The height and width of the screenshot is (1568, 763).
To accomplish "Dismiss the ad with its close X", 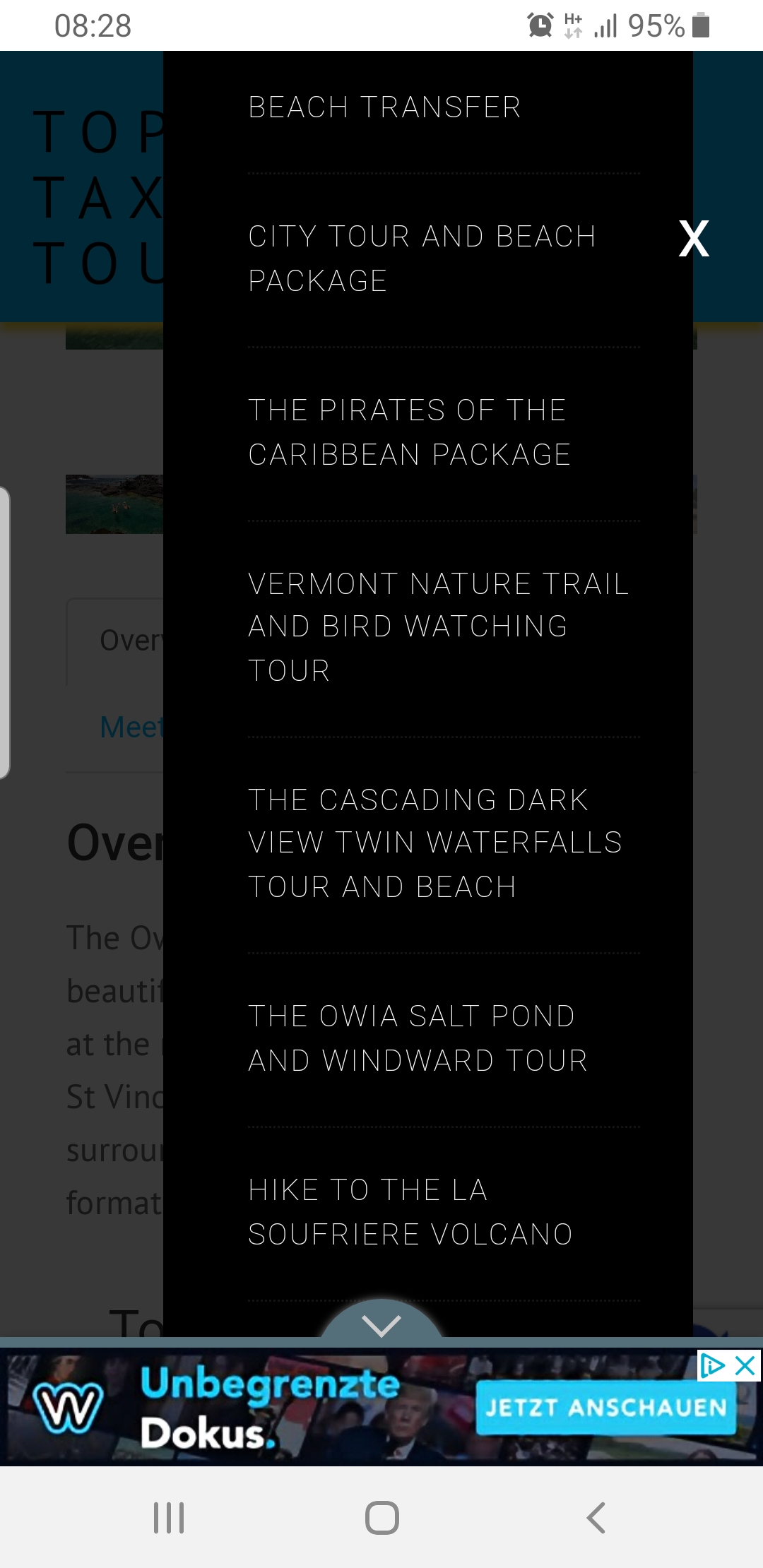I will tap(746, 1366).
